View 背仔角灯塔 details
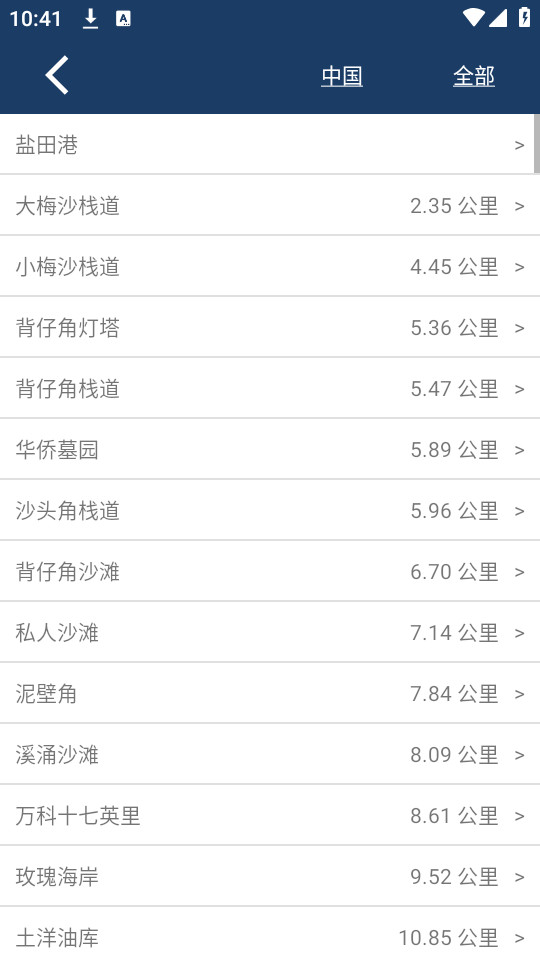Image resolution: width=540 pixels, height=960 pixels. tap(270, 328)
